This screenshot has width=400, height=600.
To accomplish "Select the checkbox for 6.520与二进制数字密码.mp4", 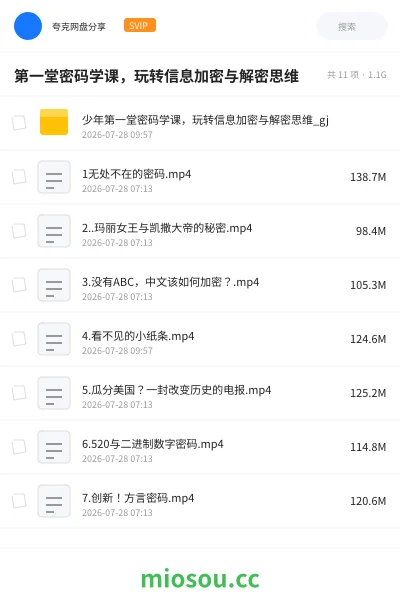I will click(x=19, y=447).
